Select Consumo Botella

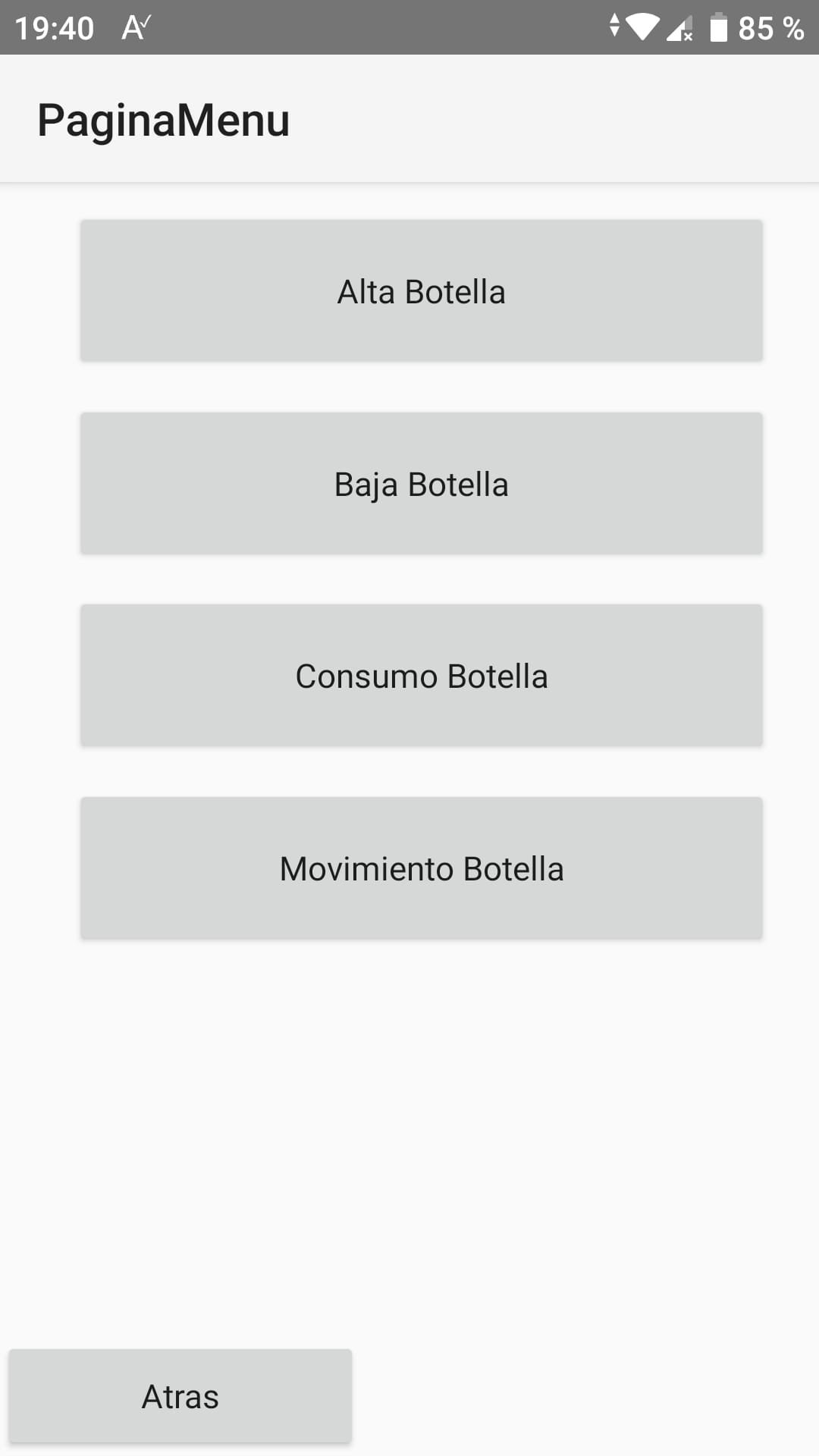(421, 676)
